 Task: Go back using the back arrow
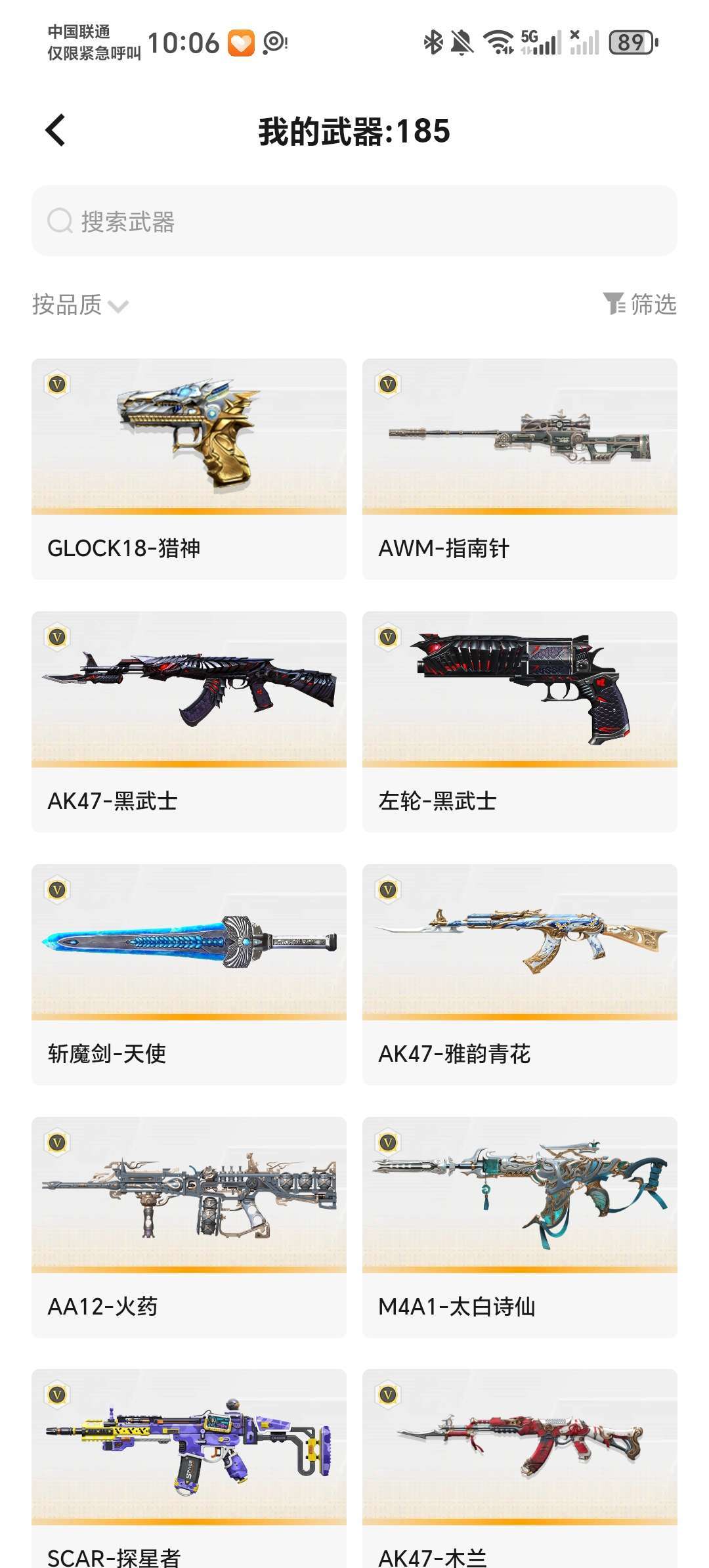point(56,130)
